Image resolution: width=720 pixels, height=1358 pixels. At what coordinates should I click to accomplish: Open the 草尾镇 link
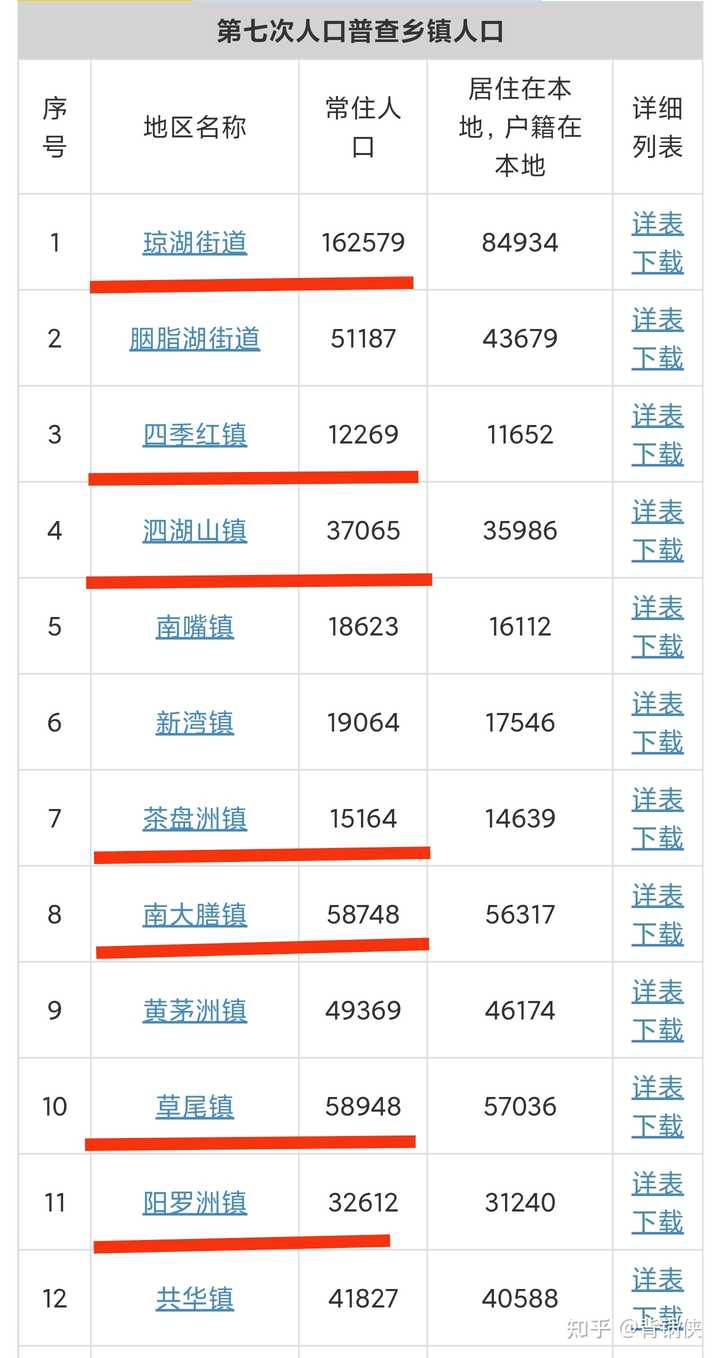pyautogui.click(x=195, y=1107)
